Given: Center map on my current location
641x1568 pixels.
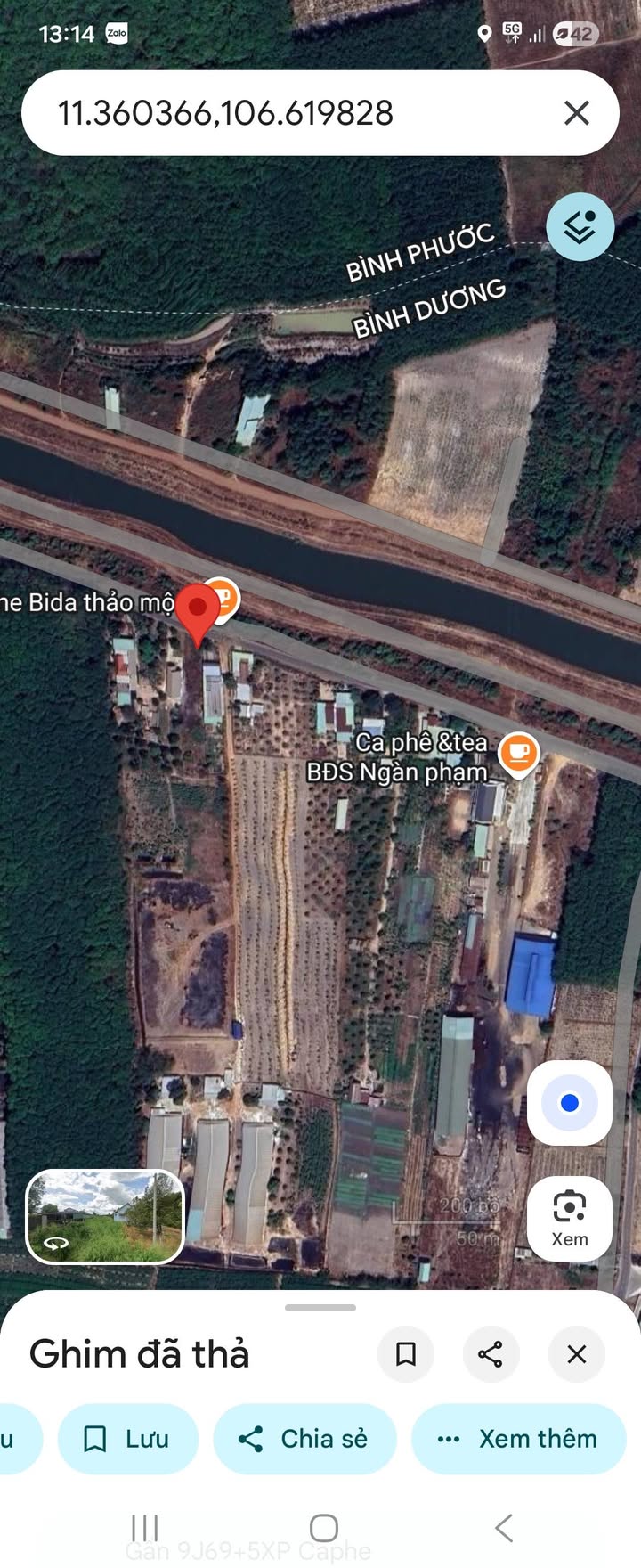Looking at the screenshot, I should click(x=570, y=1103).
